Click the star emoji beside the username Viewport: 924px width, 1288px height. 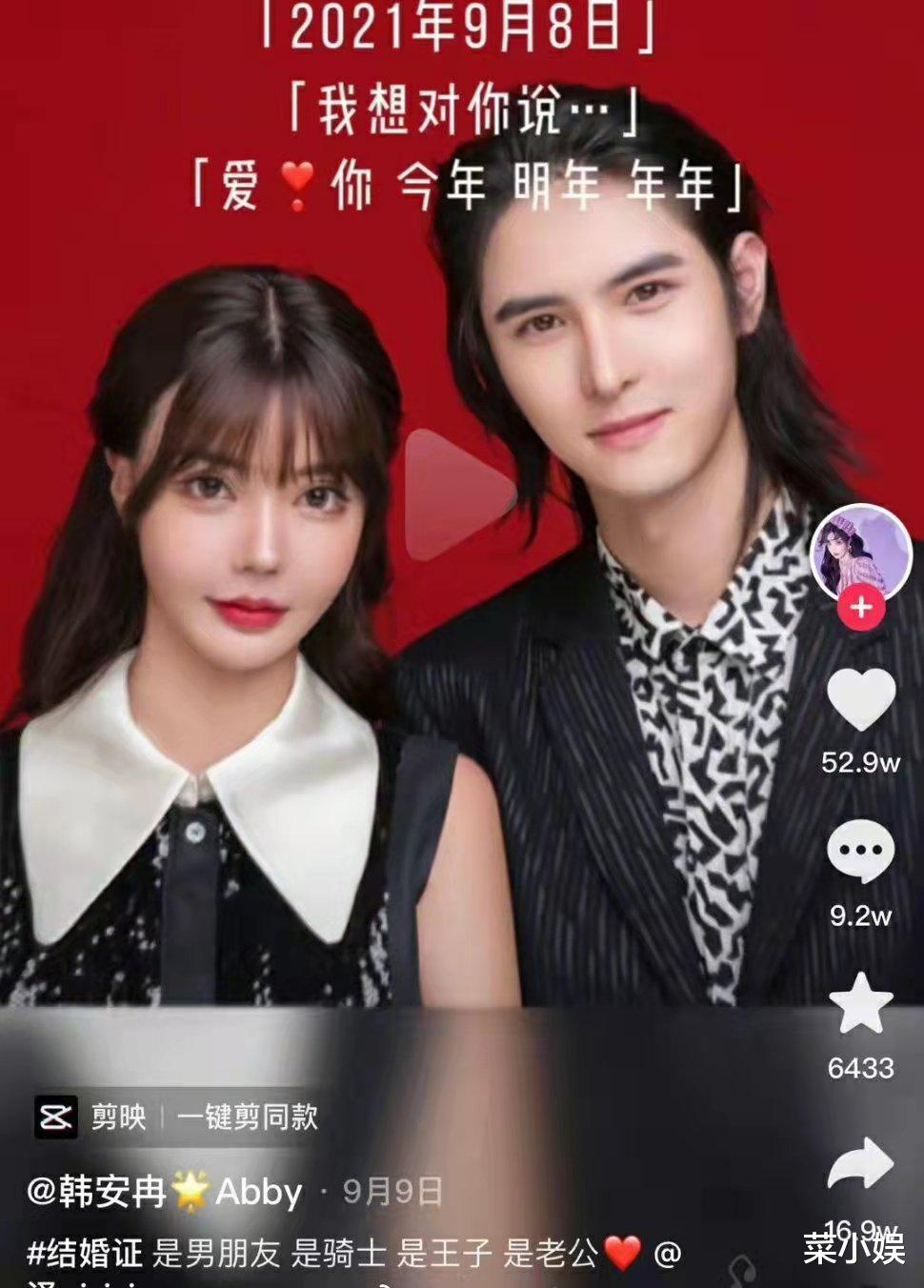click(191, 1192)
